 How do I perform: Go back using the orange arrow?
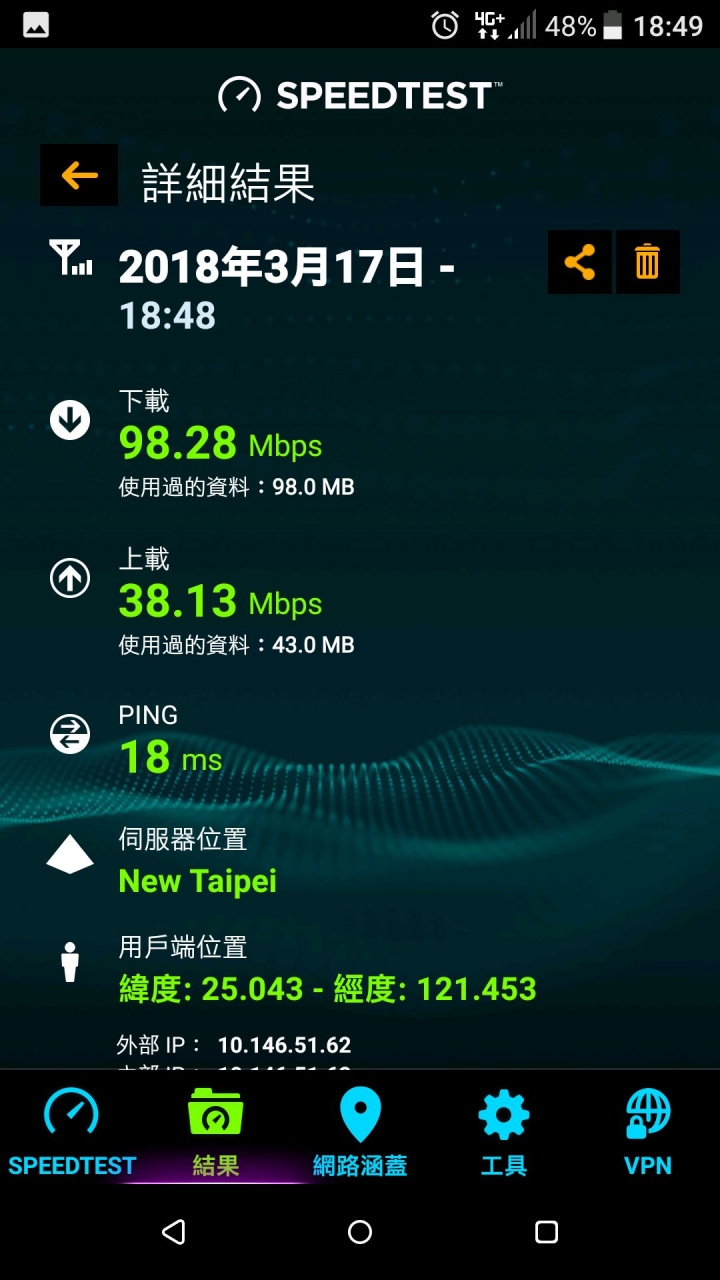click(79, 175)
